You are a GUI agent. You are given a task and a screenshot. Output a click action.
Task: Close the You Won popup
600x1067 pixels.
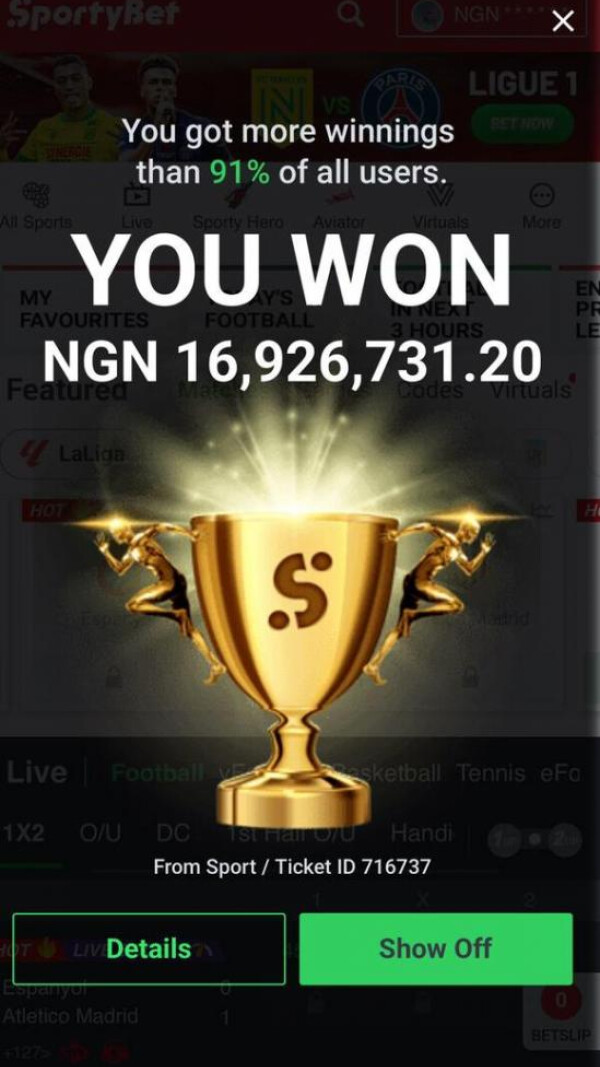563,21
